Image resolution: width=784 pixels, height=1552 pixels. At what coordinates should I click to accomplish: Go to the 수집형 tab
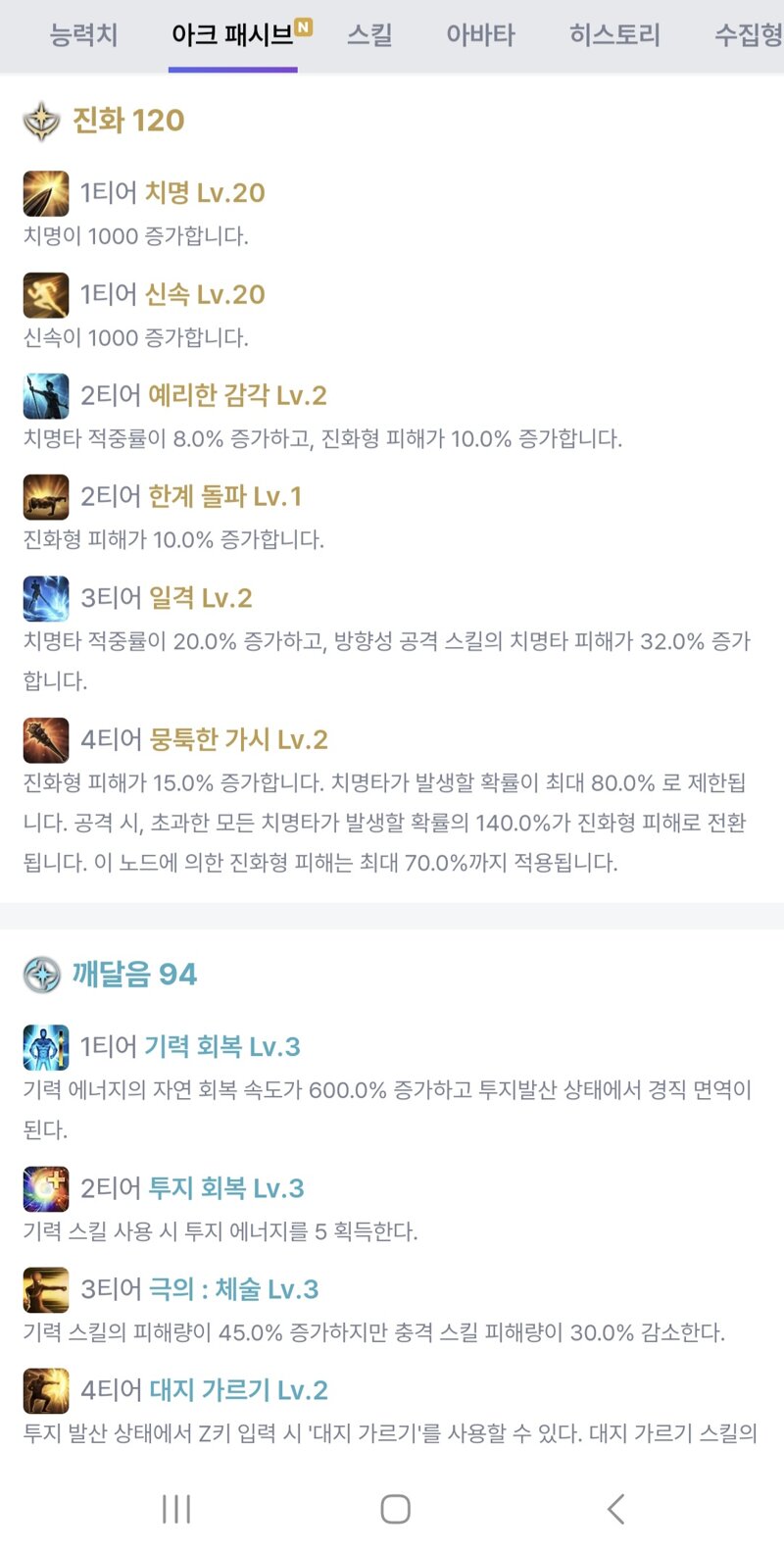(x=748, y=36)
